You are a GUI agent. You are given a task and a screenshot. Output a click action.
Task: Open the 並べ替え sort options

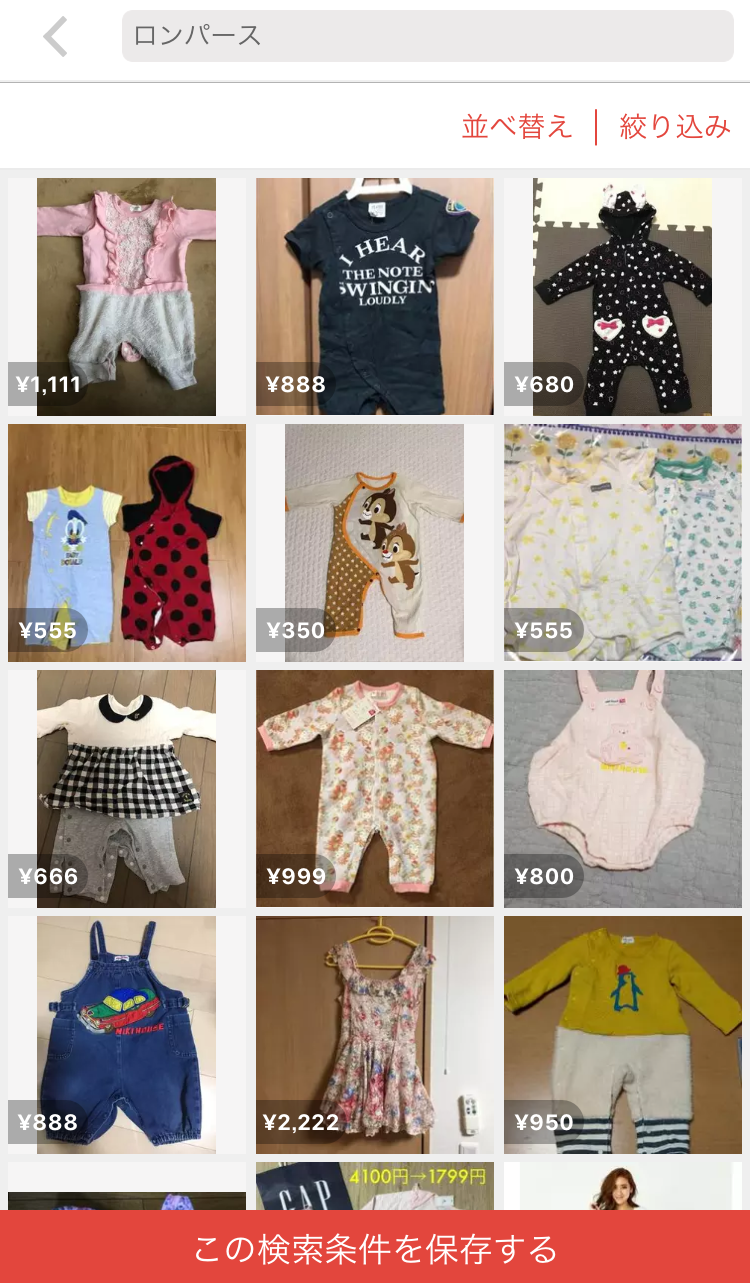coord(516,127)
